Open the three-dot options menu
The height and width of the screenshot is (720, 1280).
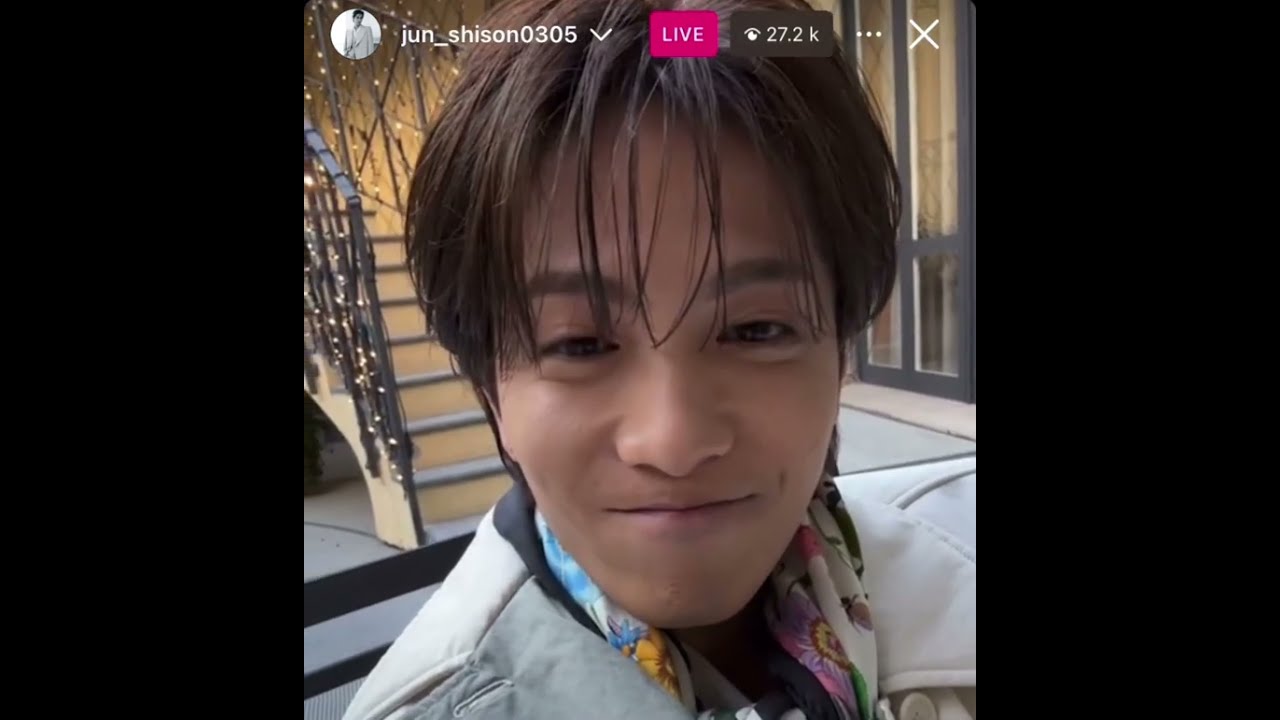point(869,35)
